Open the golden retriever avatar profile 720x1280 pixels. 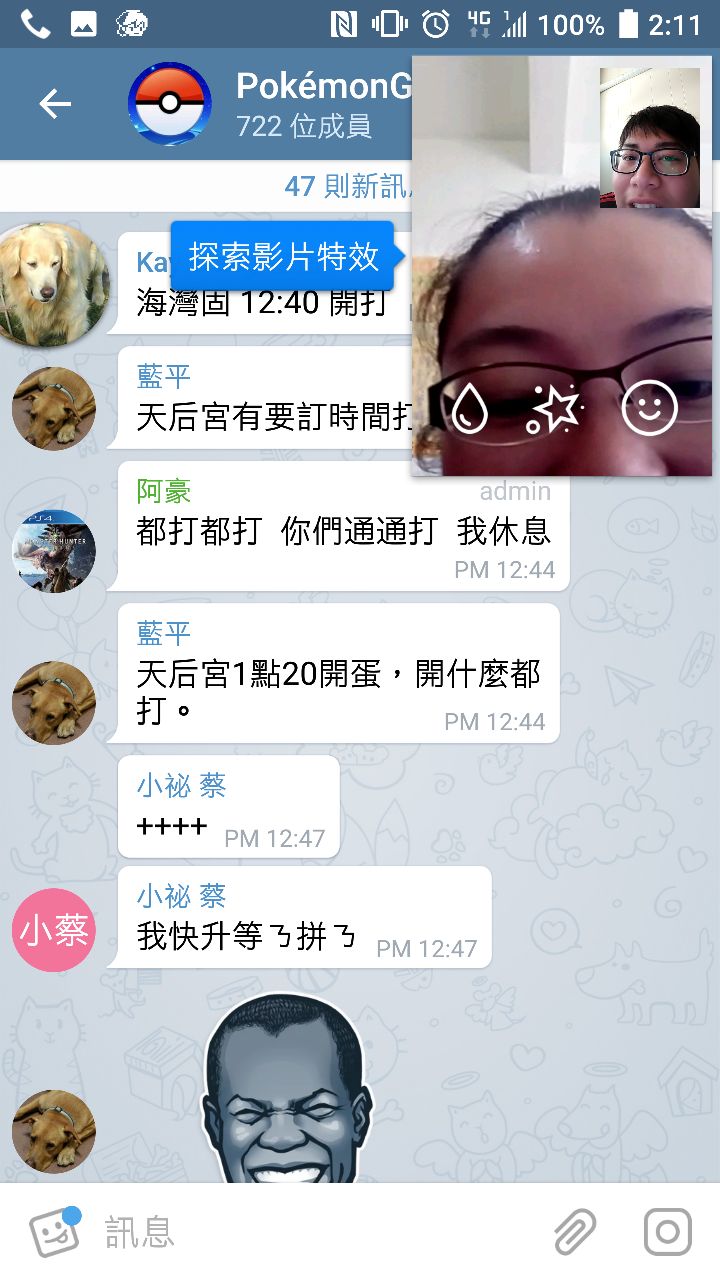[x=52, y=285]
